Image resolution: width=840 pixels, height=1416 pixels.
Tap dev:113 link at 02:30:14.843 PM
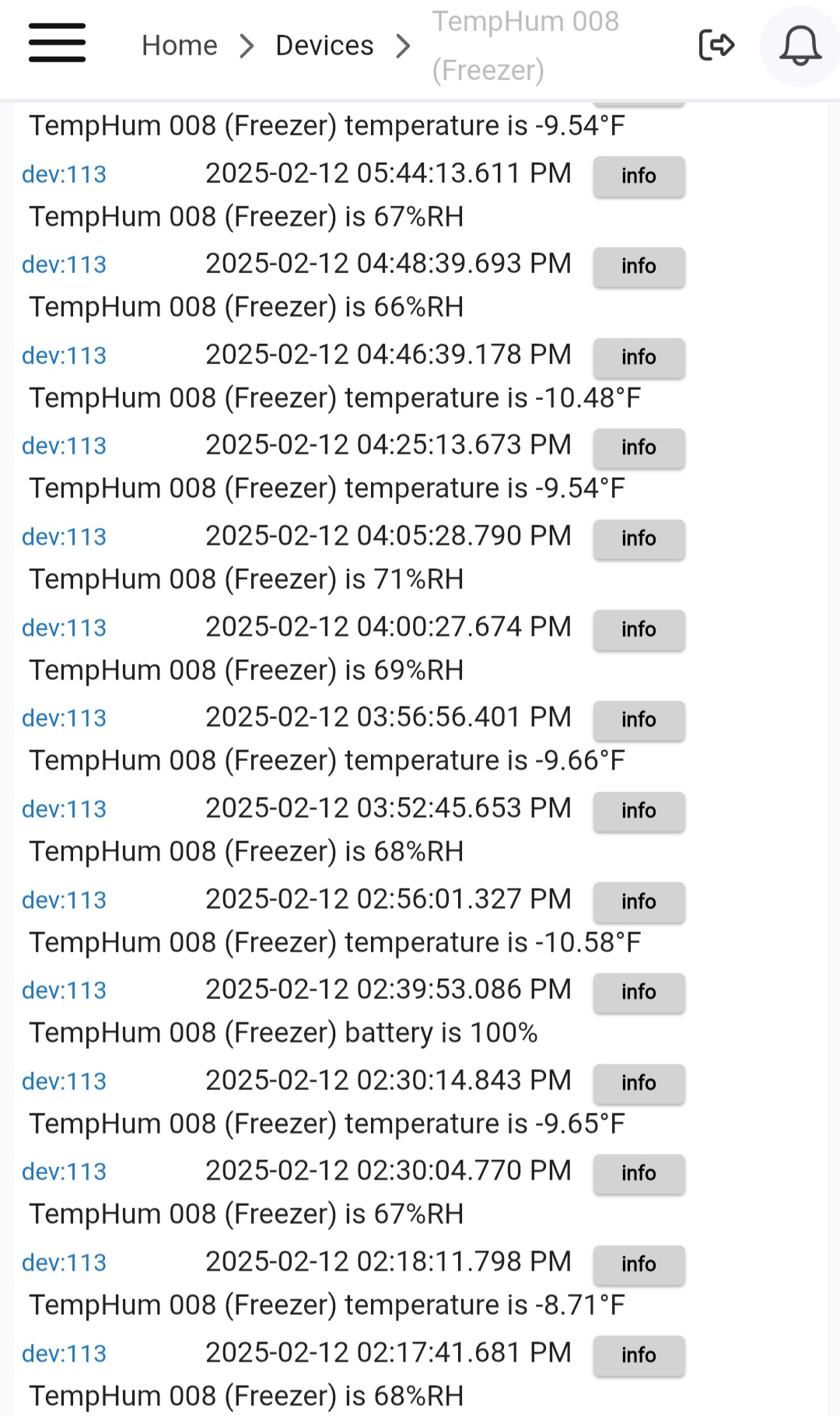[64, 1081]
